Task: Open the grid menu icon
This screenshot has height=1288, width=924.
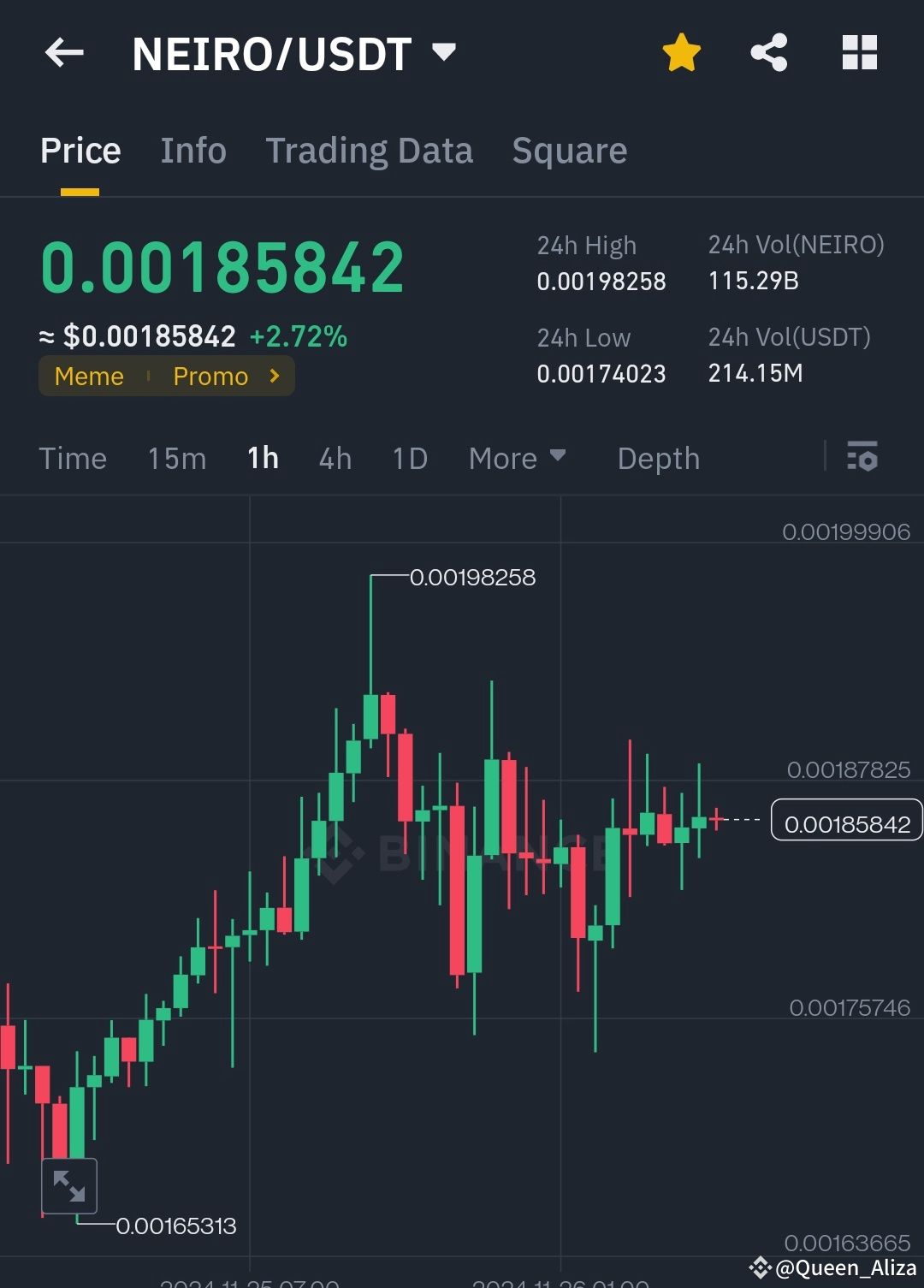Action: click(859, 52)
